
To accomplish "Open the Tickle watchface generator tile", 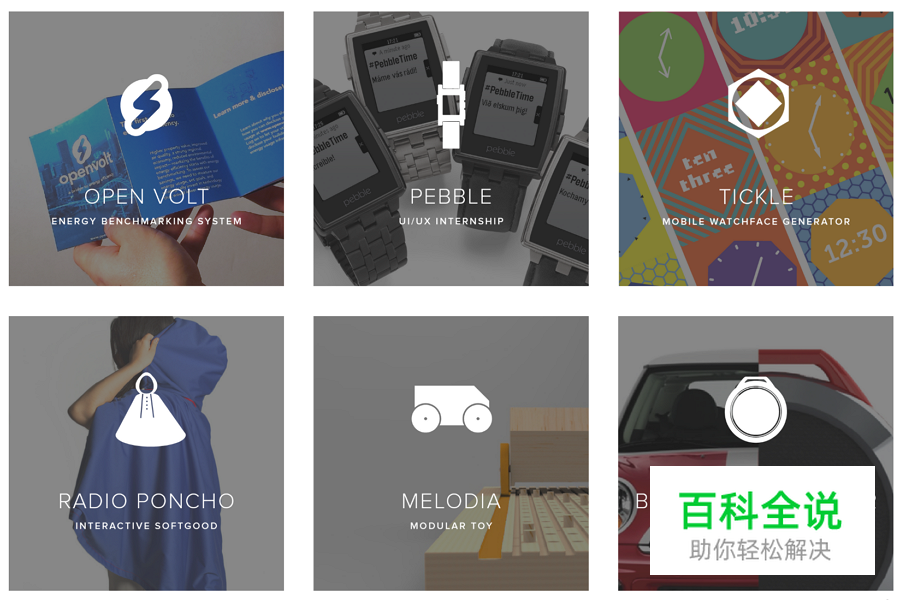I will pyautogui.click(x=756, y=150).
